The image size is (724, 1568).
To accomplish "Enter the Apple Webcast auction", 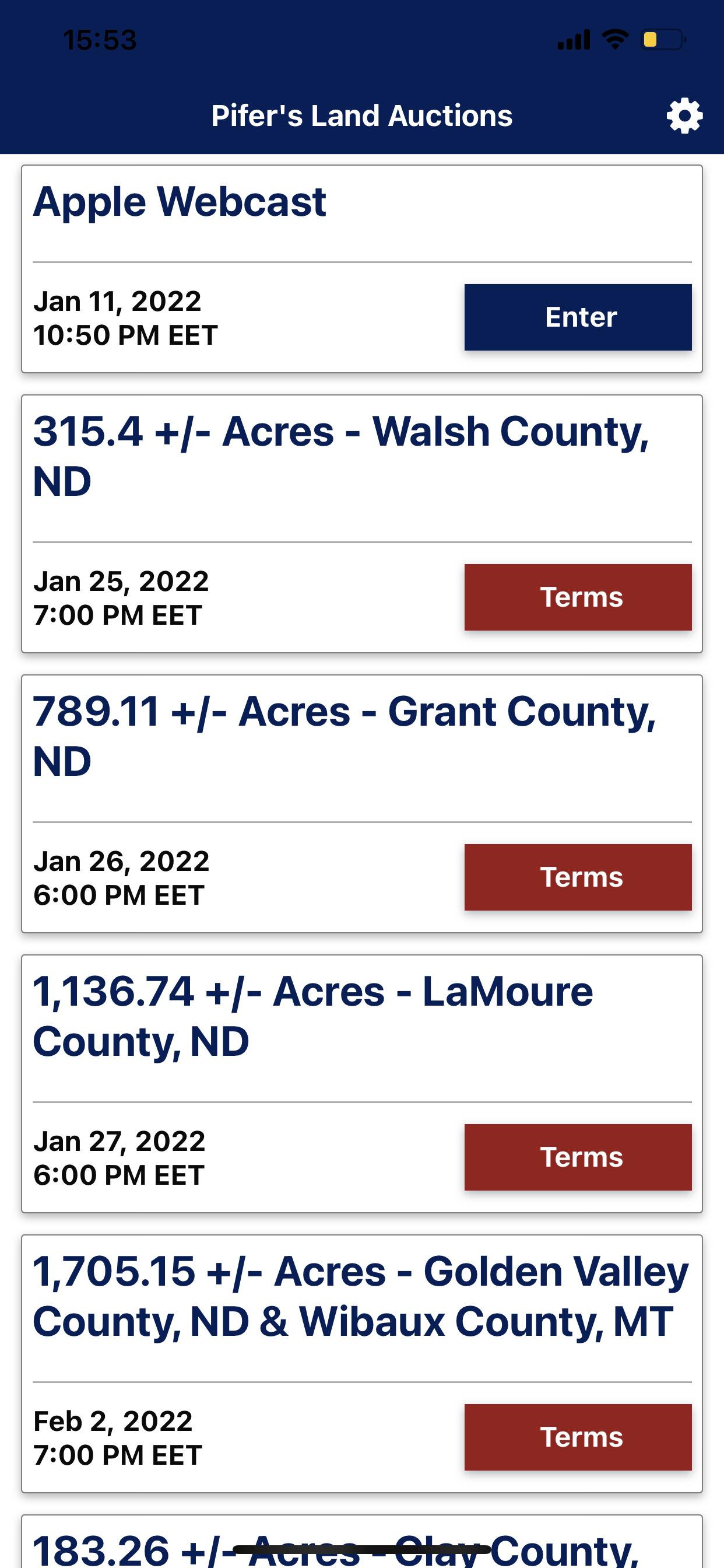I will click(578, 317).
